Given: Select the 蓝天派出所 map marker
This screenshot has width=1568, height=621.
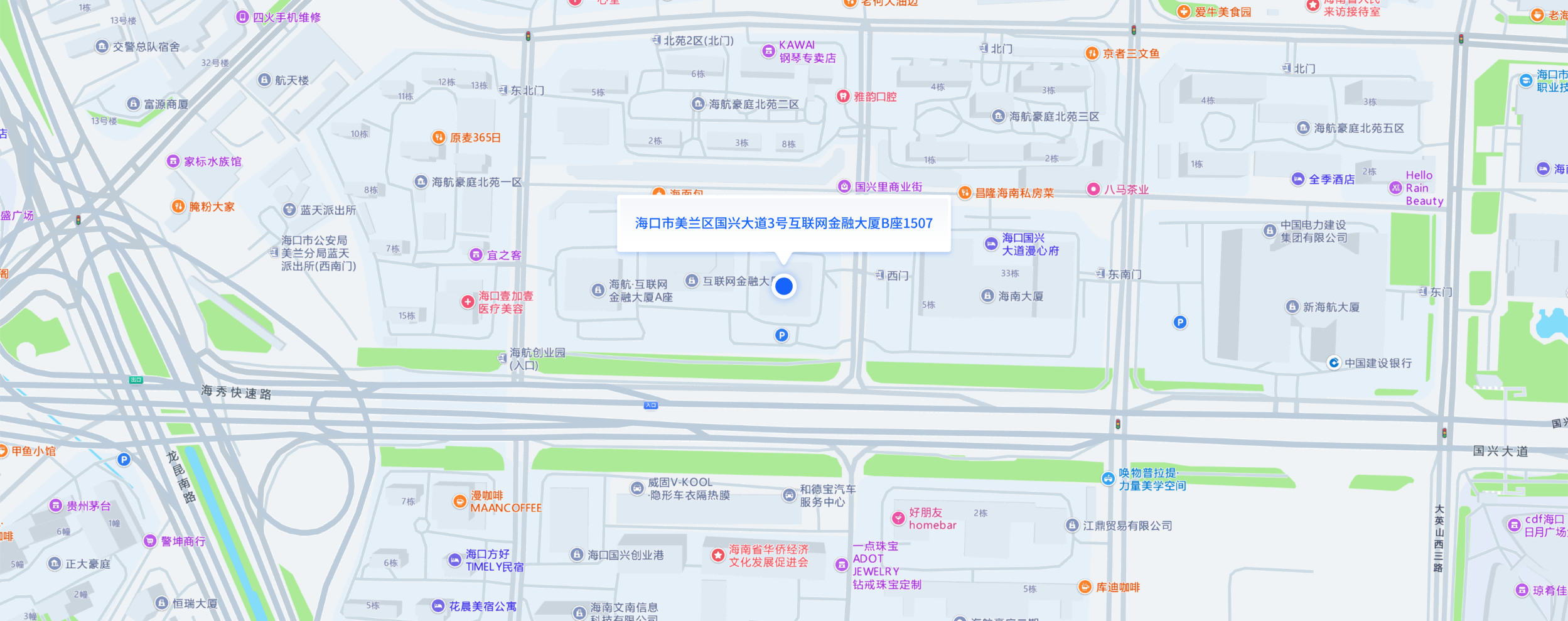Looking at the screenshot, I should coord(289,210).
